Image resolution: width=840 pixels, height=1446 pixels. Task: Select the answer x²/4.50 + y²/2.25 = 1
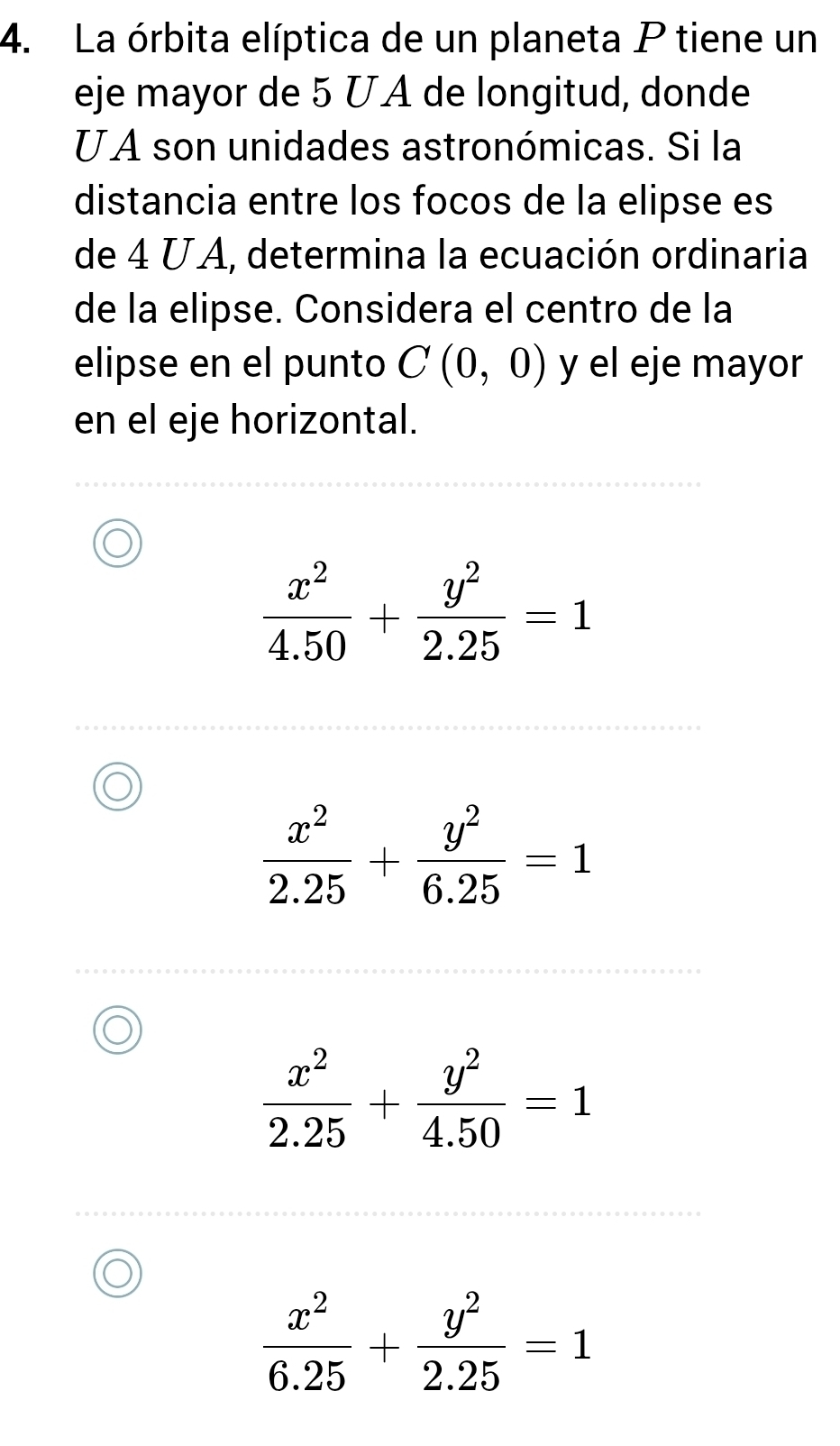(118, 543)
